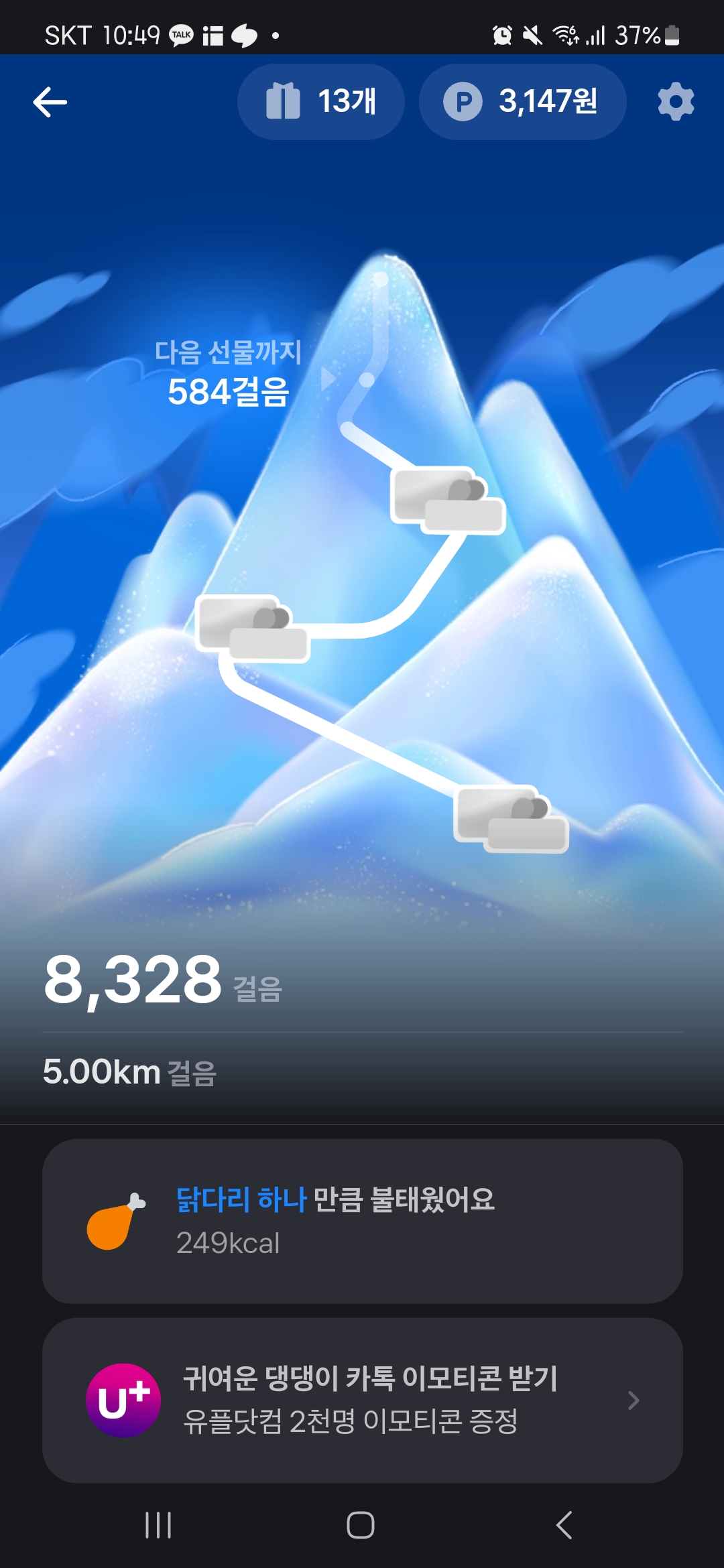This screenshot has height=1568, width=724.
Task: Open recent apps from the navigation bar
Action: point(159,1526)
